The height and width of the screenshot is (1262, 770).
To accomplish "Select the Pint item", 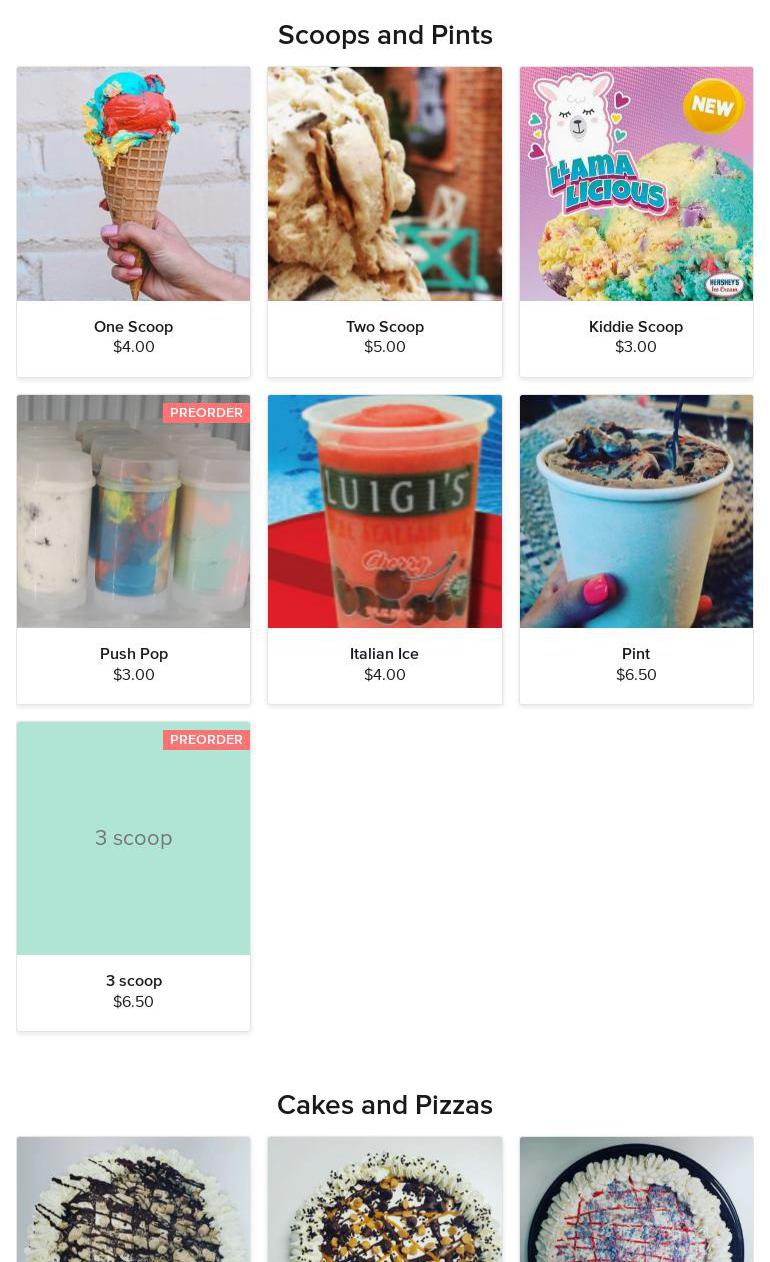I will click(636, 549).
